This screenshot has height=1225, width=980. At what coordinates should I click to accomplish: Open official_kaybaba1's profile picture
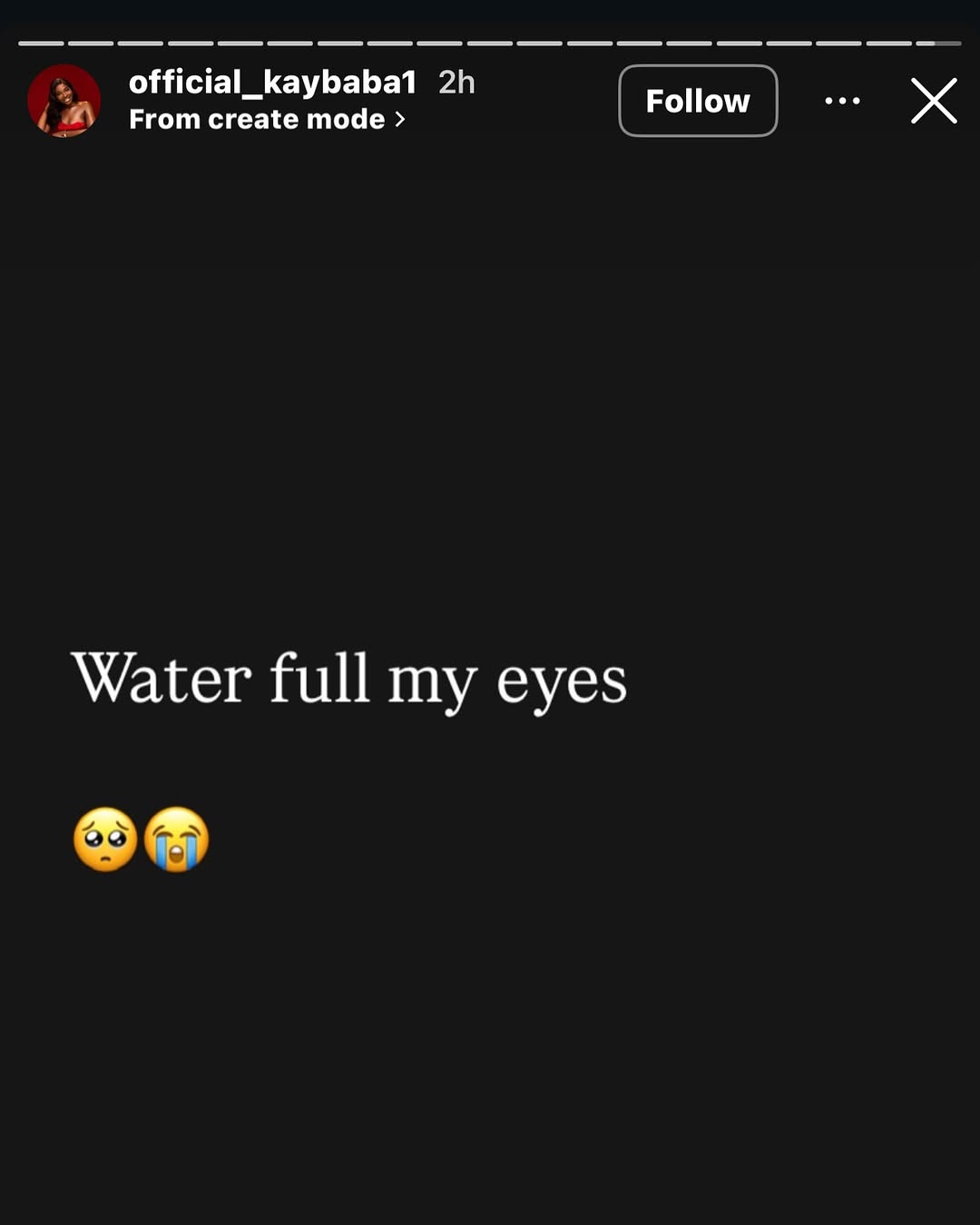[x=64, y=101]
